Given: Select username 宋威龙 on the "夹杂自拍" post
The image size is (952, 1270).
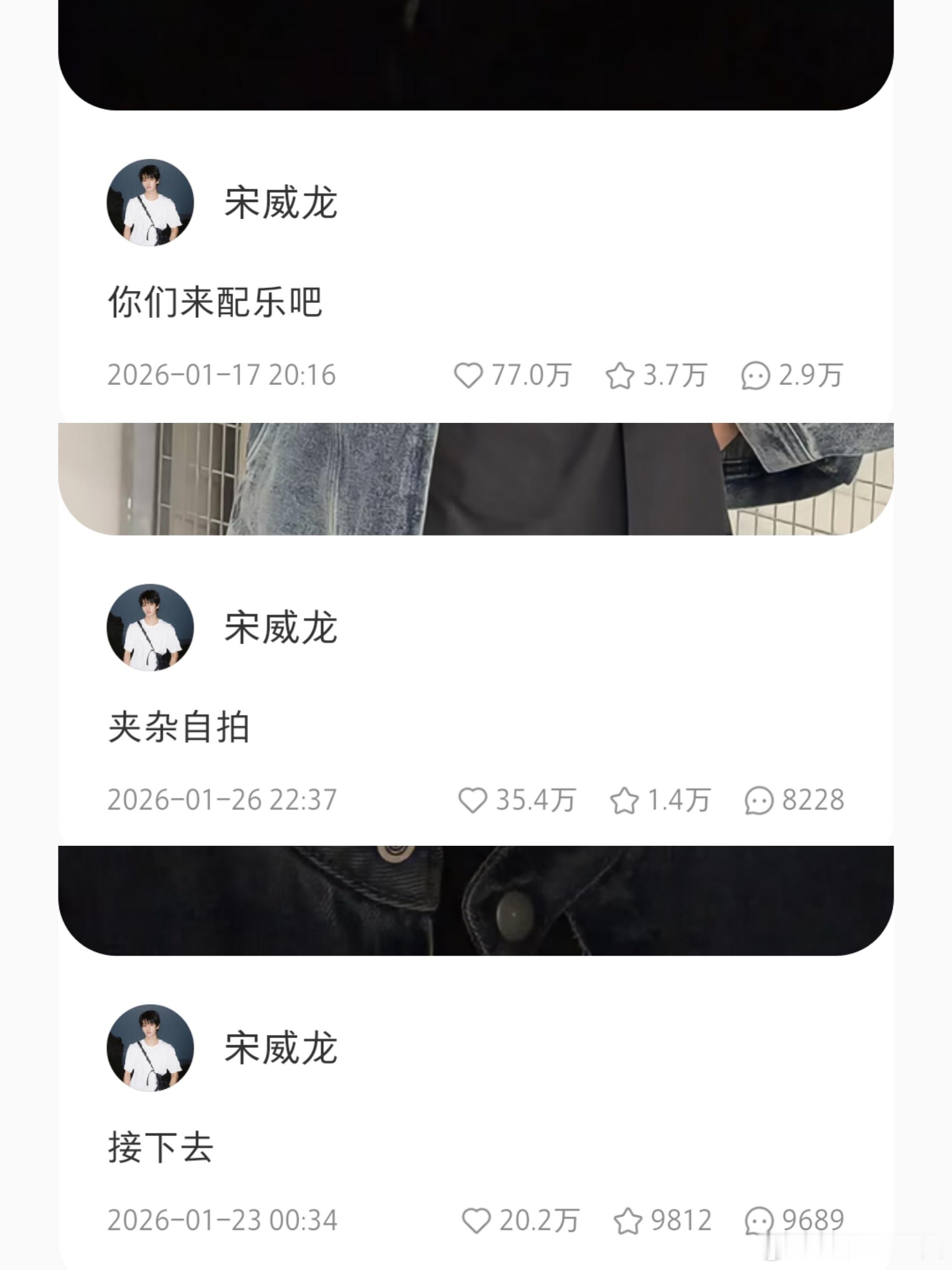Looking at the screenshot, I should click(279, 629).
